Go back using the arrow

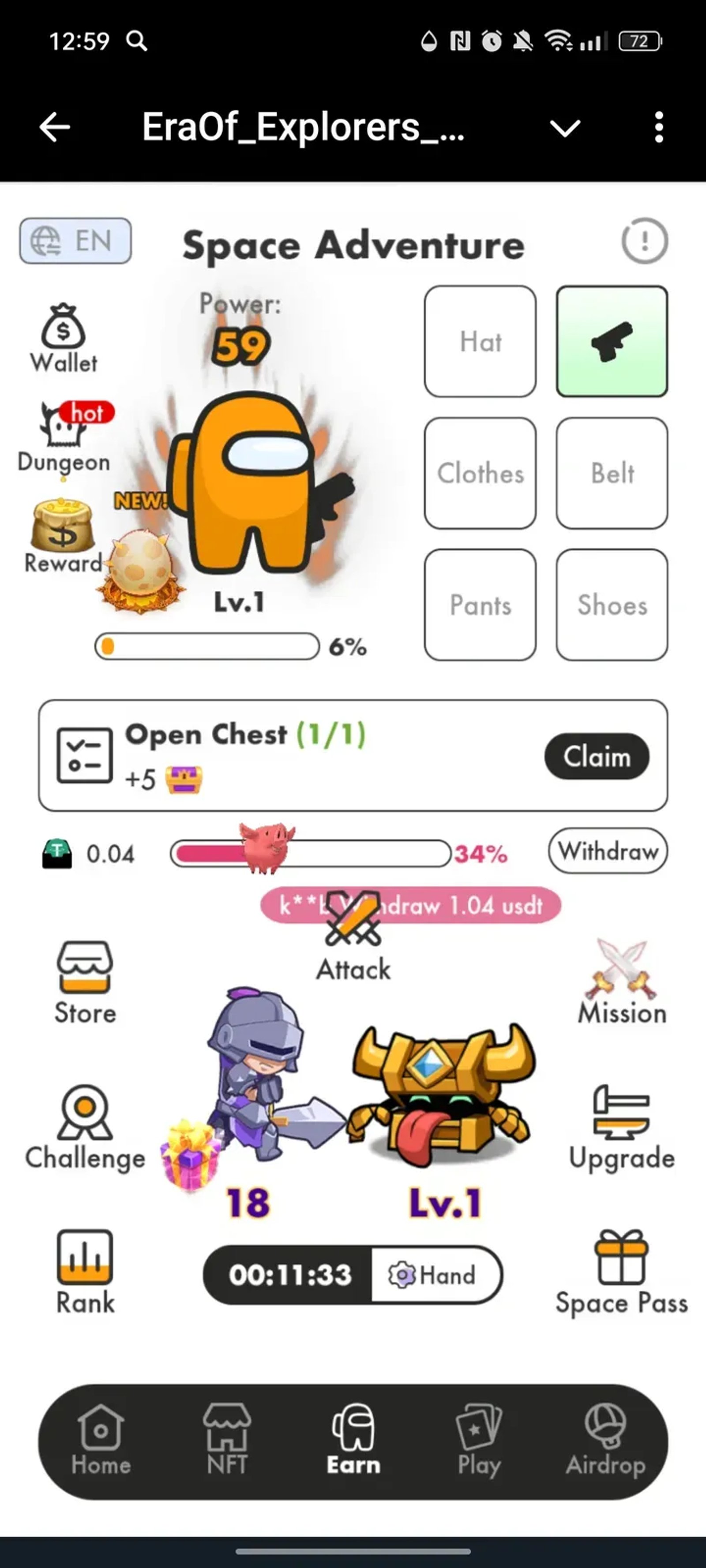pyautogui.click(x=55, y=128)
